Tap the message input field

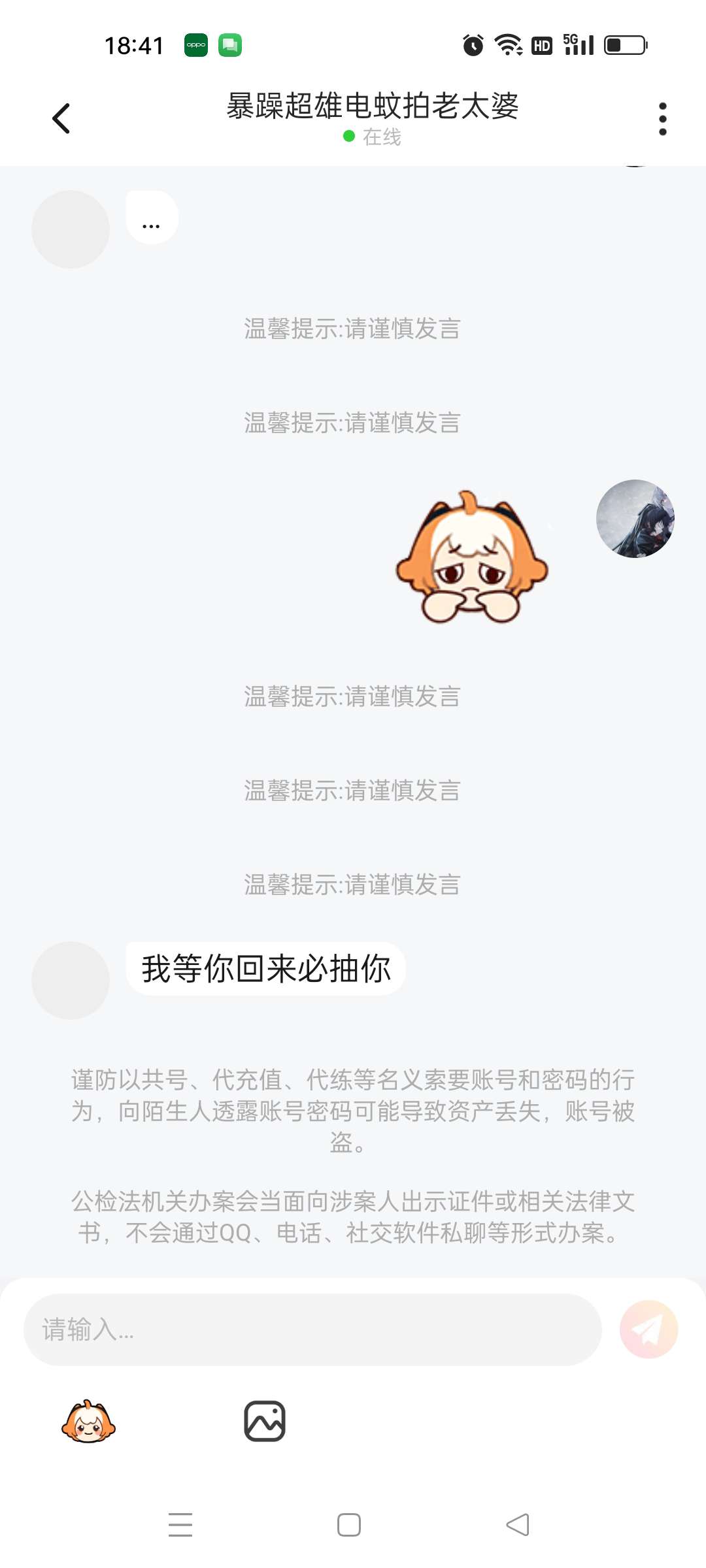(312, 1330)
